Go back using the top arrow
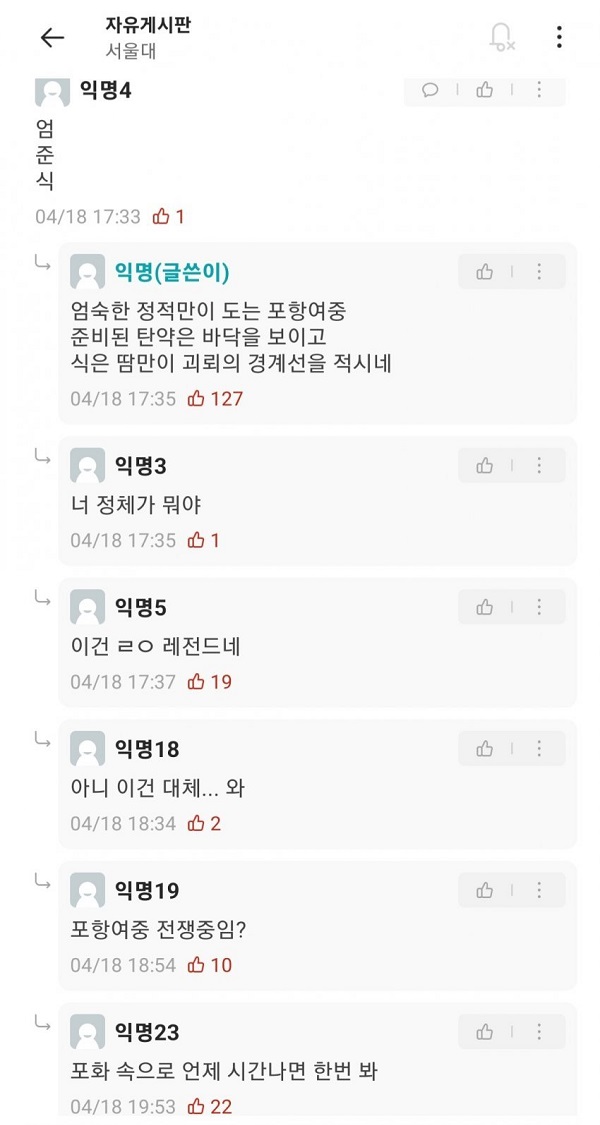 pyautogui.click(x=52, y=37)
